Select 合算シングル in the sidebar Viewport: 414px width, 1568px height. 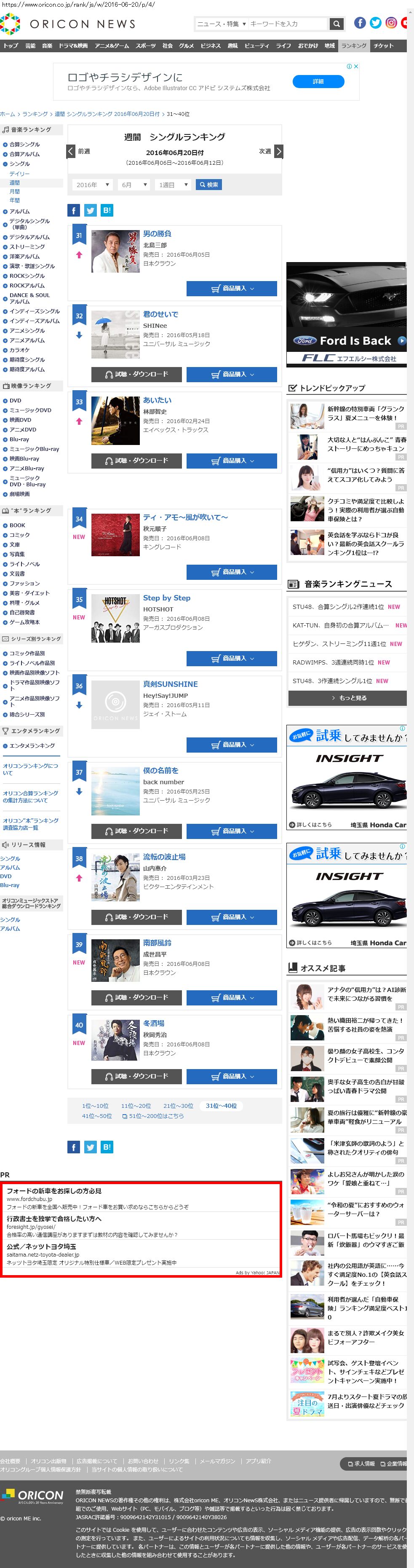24,144
